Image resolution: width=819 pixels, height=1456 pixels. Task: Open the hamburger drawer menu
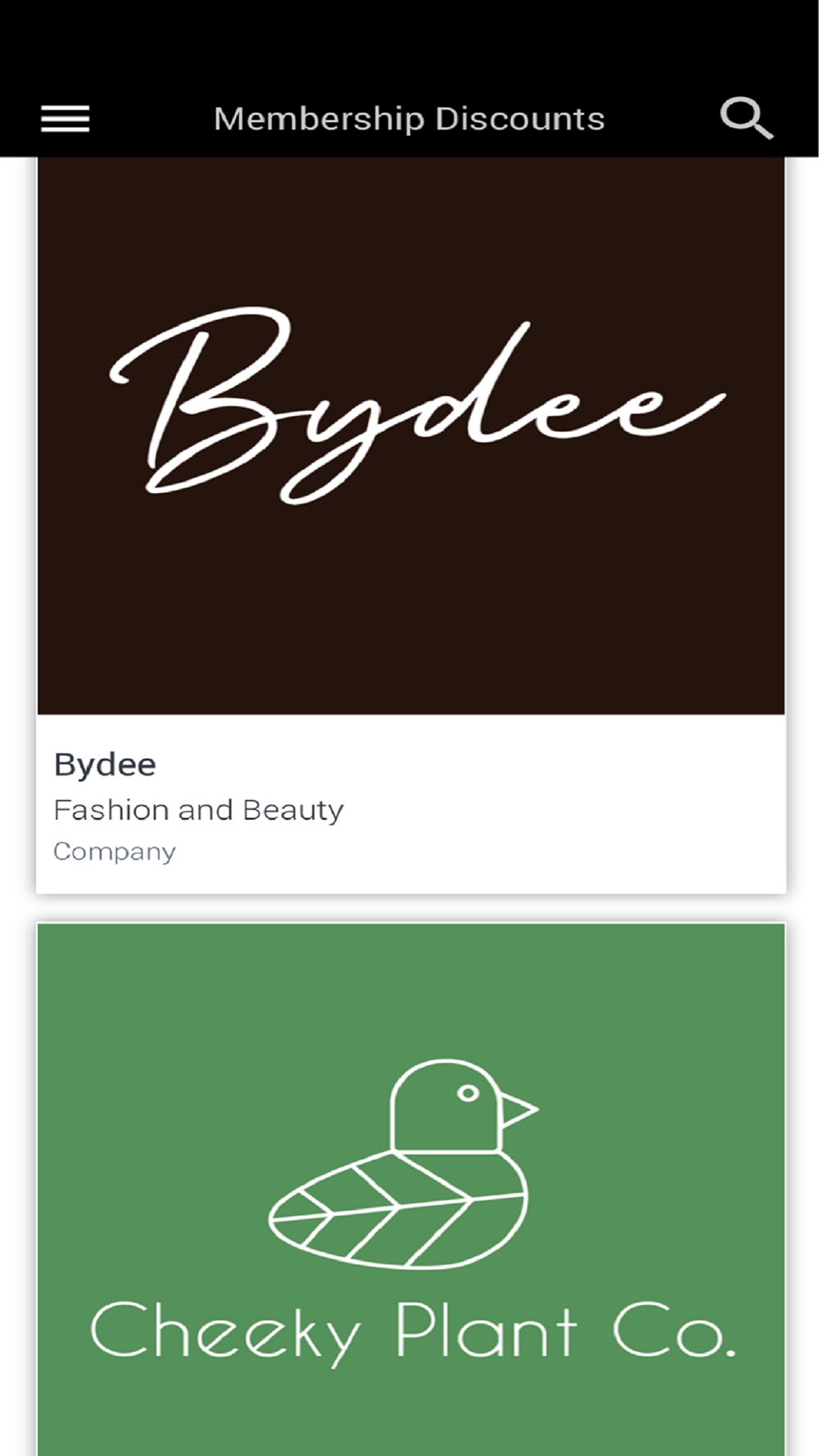(x=66, y=119)
